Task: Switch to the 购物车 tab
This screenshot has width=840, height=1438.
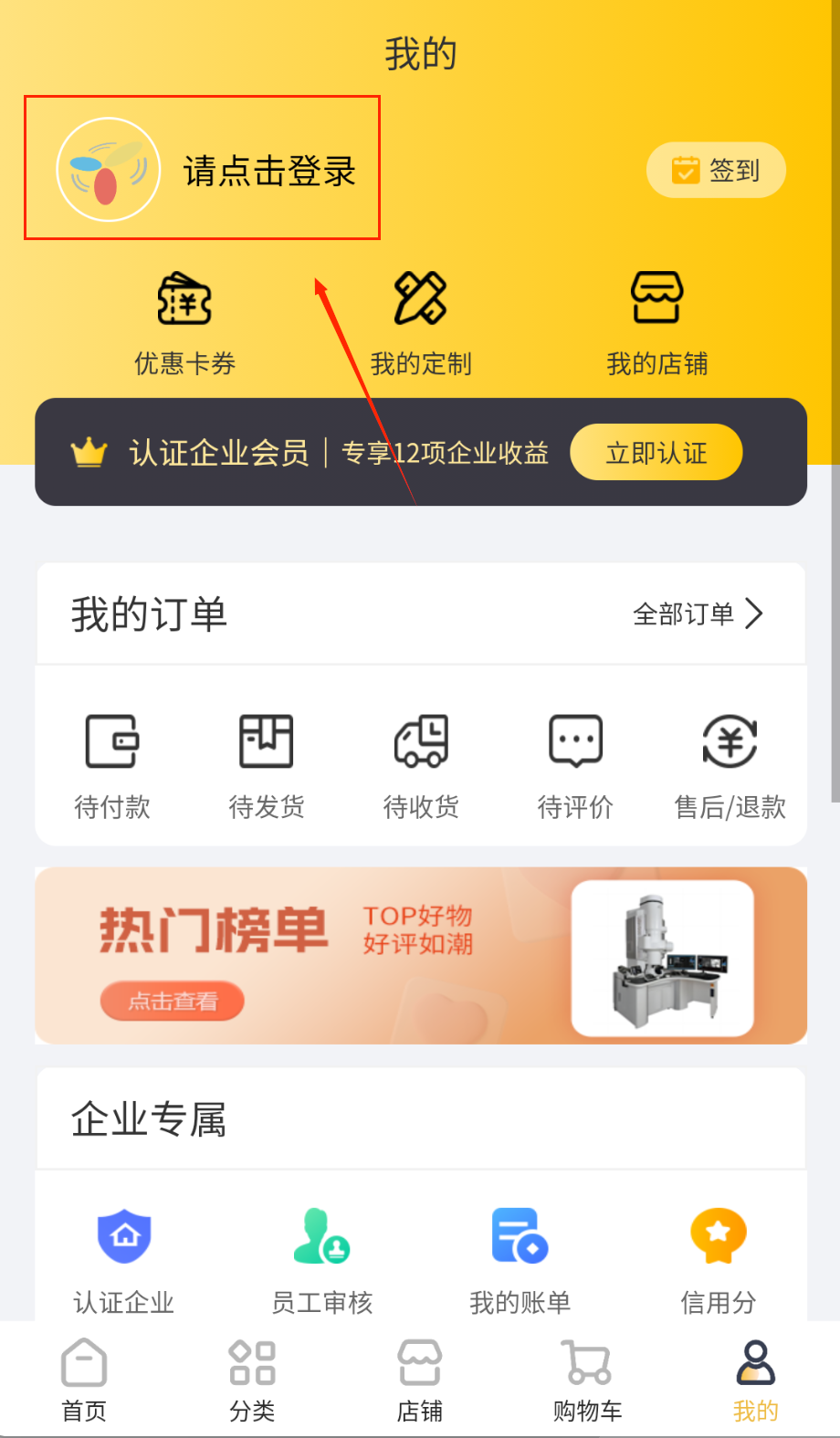Action: [587, 1380]
